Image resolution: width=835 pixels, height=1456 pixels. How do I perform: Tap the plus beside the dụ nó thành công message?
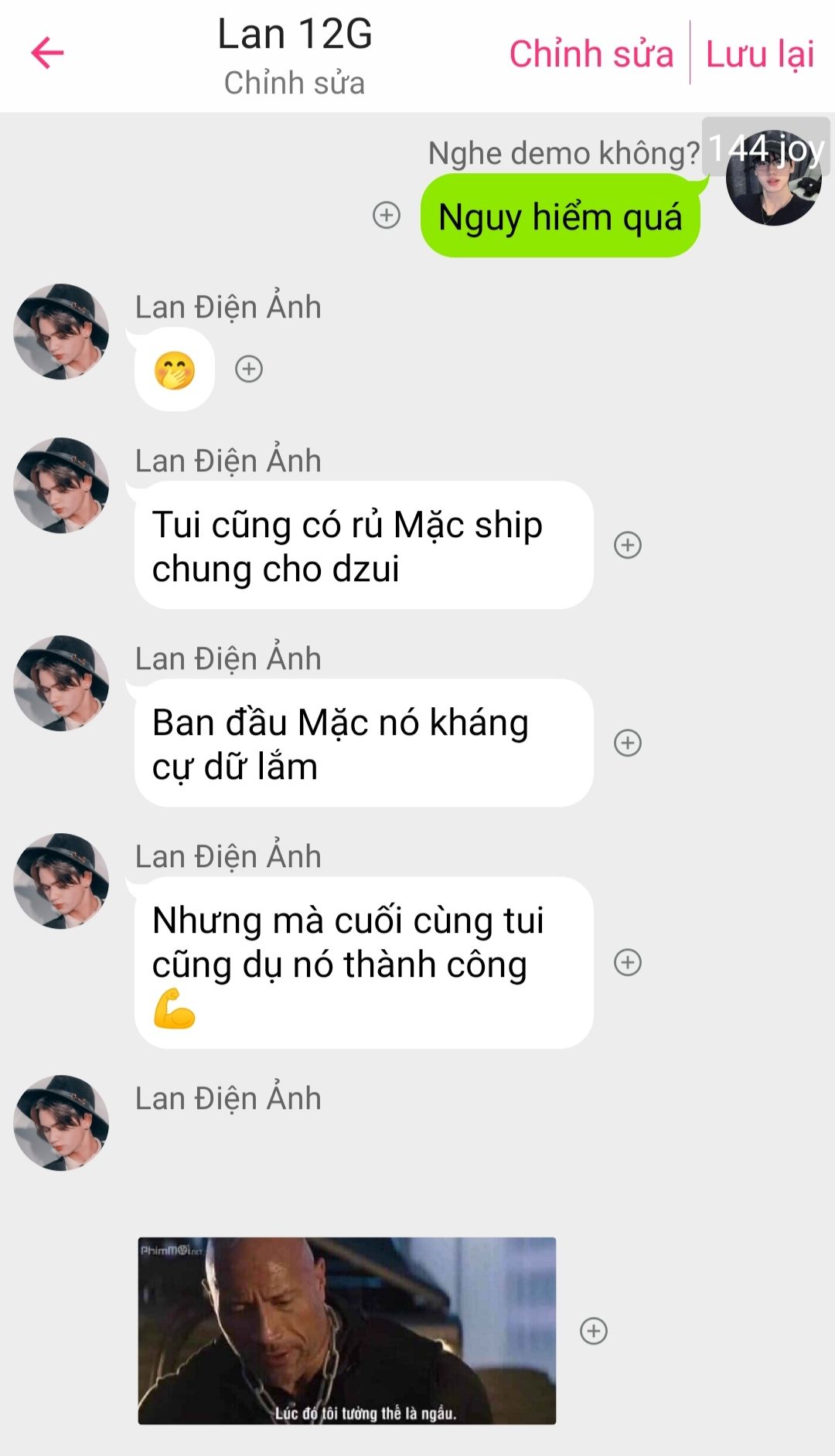[627, 962]
